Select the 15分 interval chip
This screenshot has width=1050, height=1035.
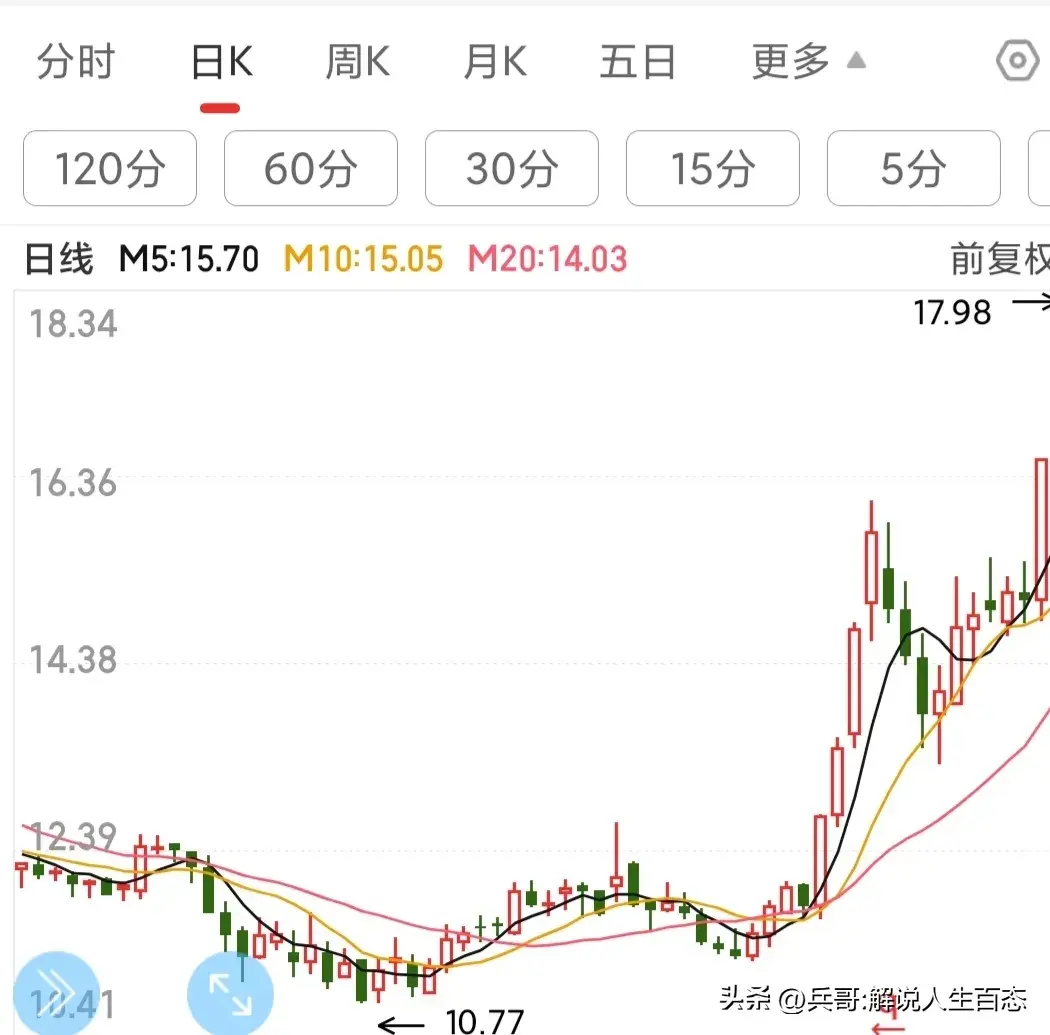(x=713, y=169)
